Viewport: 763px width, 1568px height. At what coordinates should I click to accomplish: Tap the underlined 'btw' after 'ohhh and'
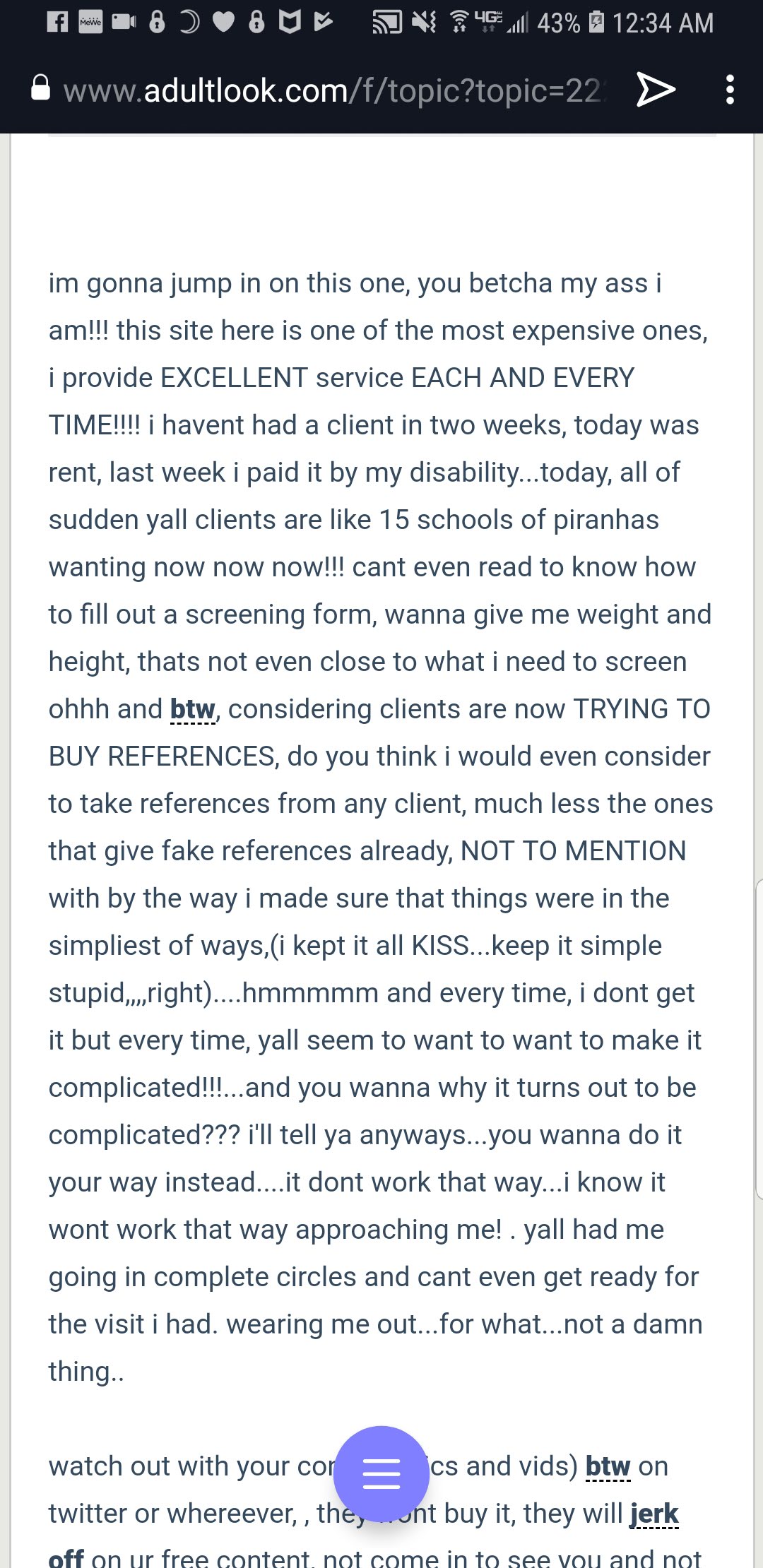click(192, 709)
